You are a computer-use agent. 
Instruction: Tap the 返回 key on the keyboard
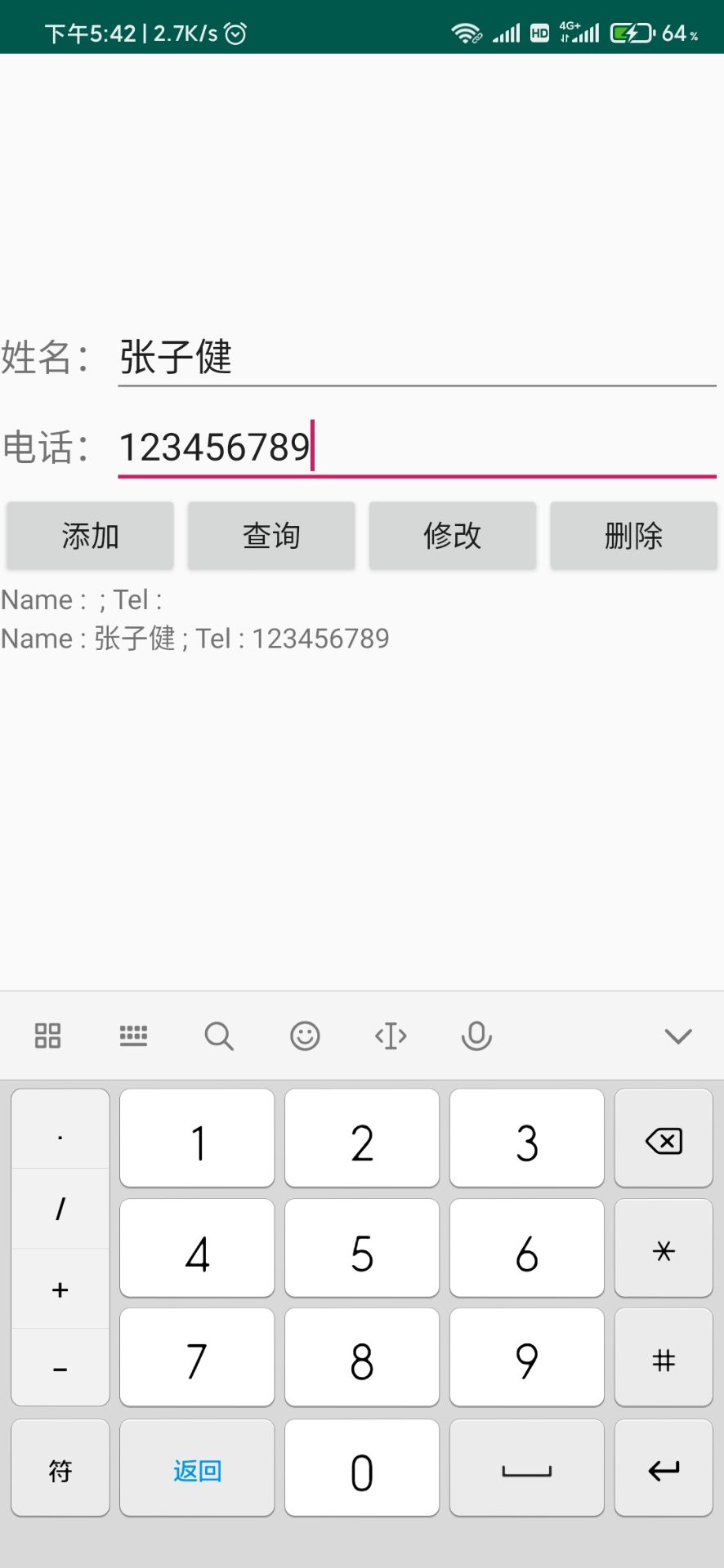click(x=197, y=1471)
